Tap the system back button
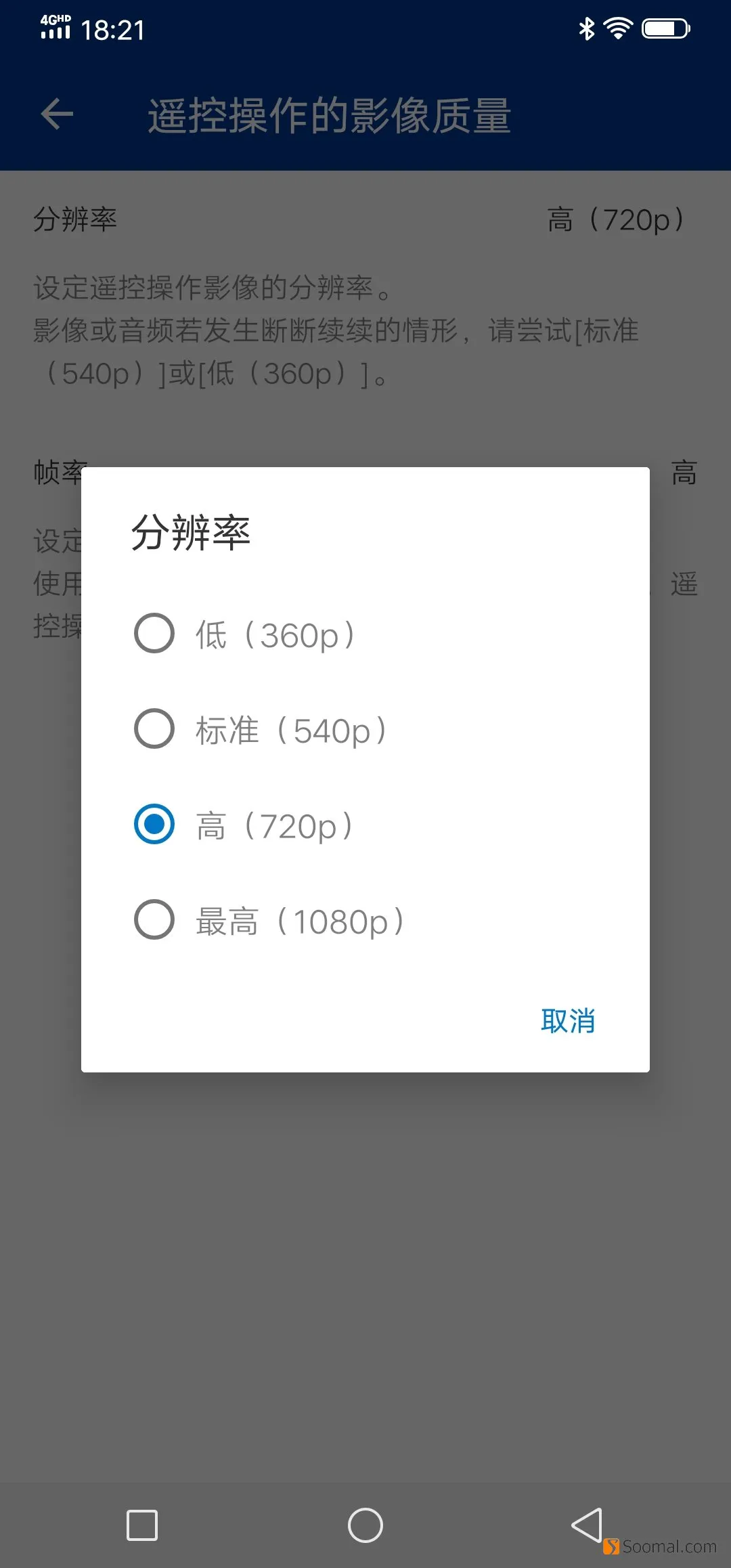The height and width of the screenshot is (1568, 731). click(x=587, y=1525)
